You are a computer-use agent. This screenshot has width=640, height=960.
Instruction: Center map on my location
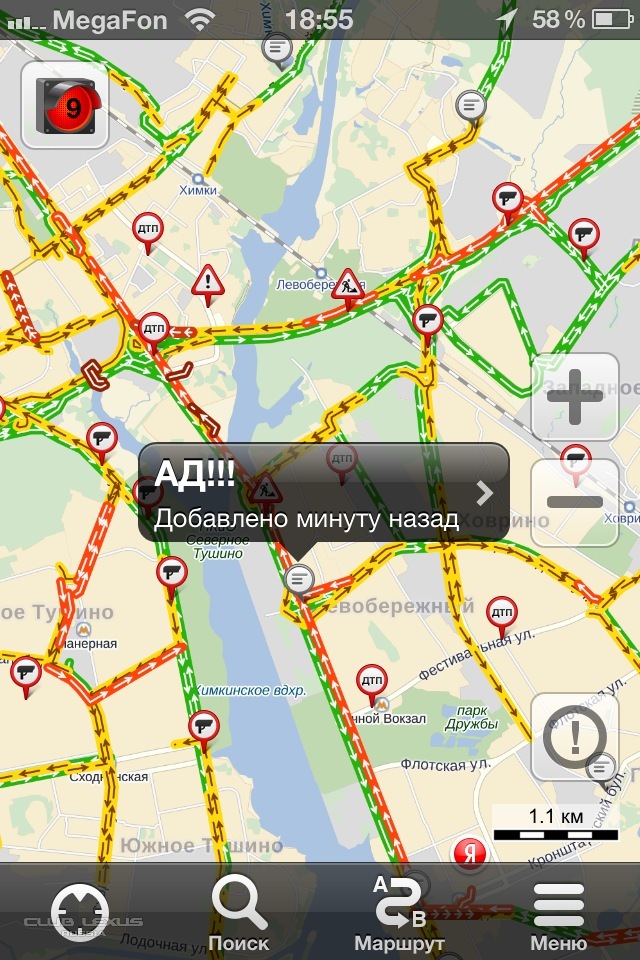79,910
